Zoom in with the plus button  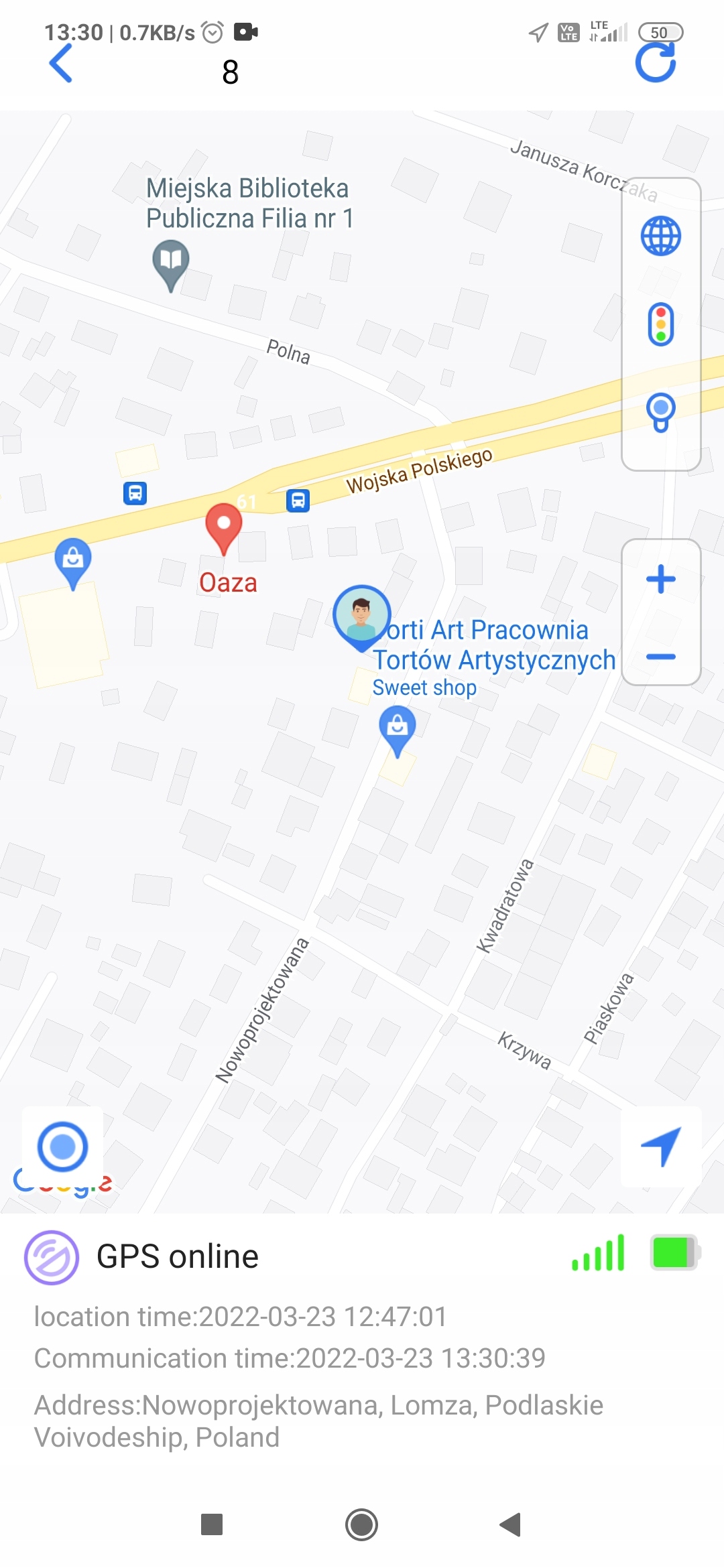click(661, 579)
